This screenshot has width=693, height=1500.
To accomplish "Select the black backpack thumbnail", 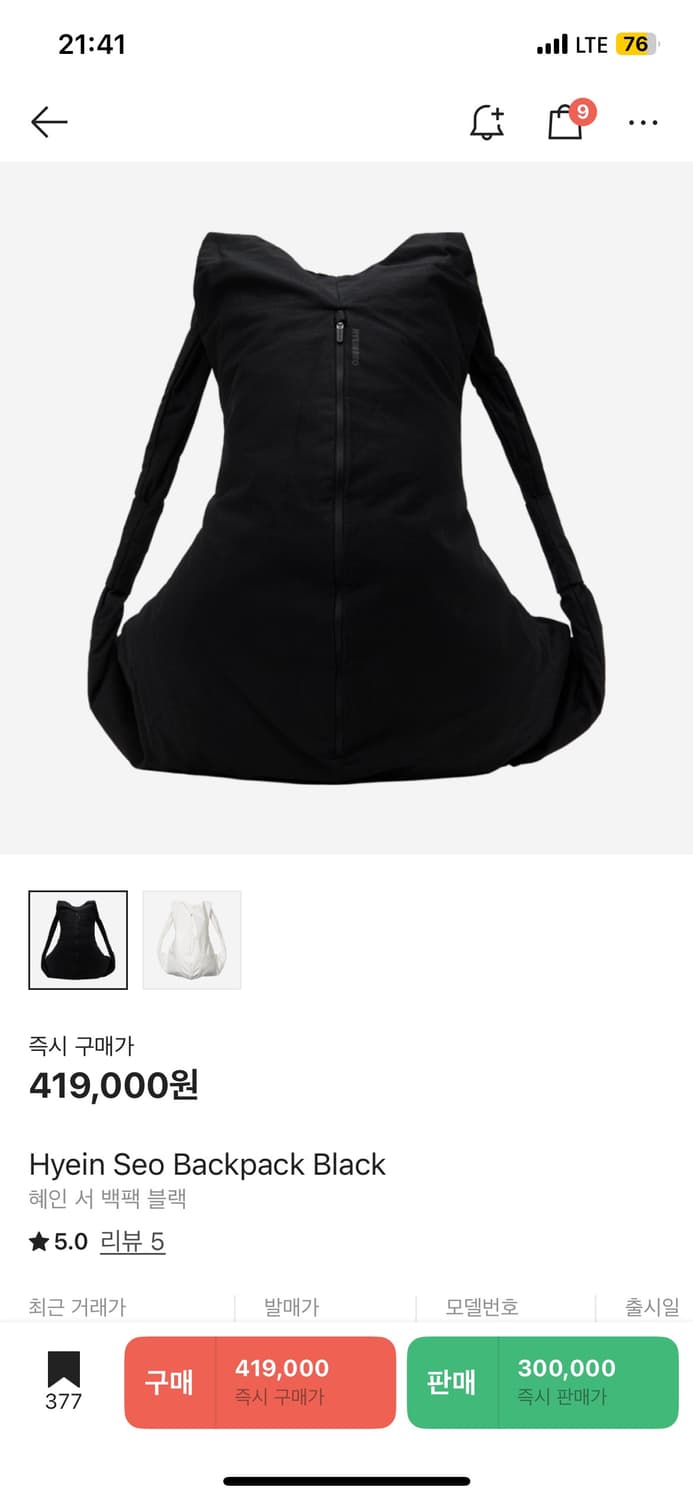I will [x=78, y=940].
